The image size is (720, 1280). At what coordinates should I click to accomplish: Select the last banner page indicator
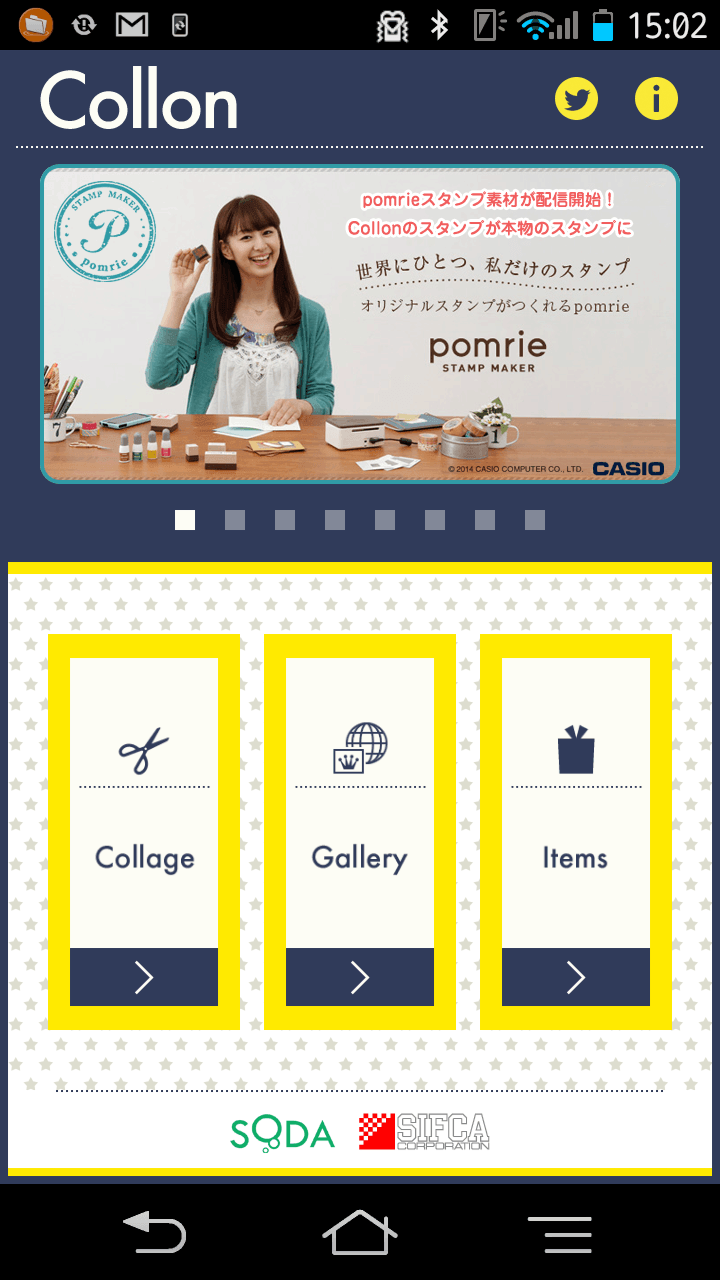click(535, 520)
